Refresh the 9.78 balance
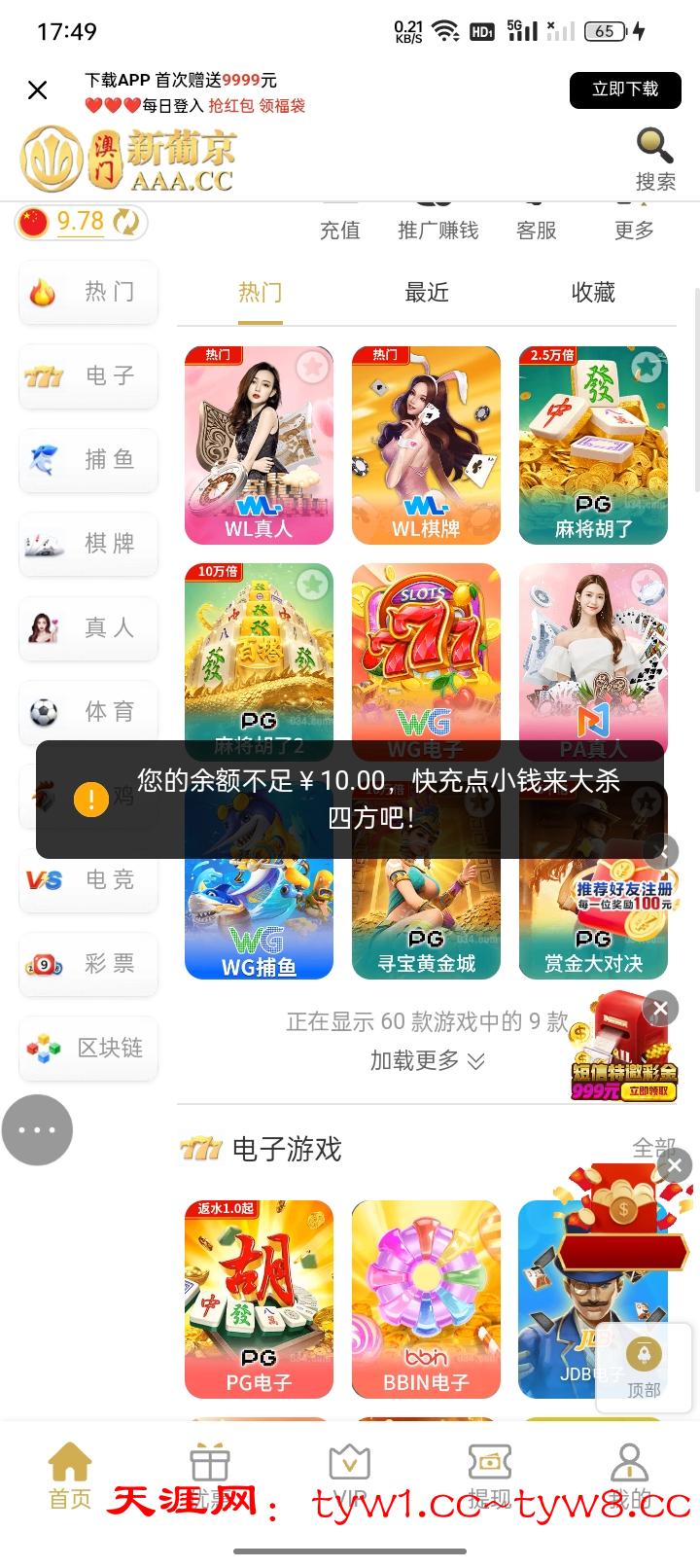 click(126, 223)
